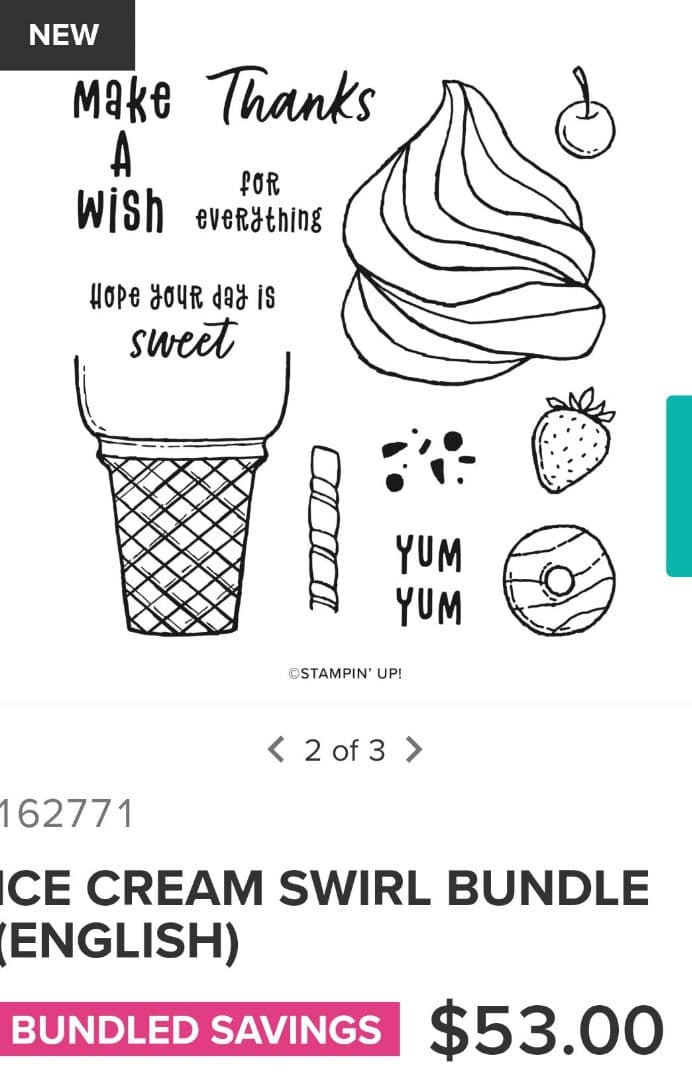The width and height of the screenshot is (692, 1080).
Task: Open the teal side tab
Action: [x=680, y=485]
